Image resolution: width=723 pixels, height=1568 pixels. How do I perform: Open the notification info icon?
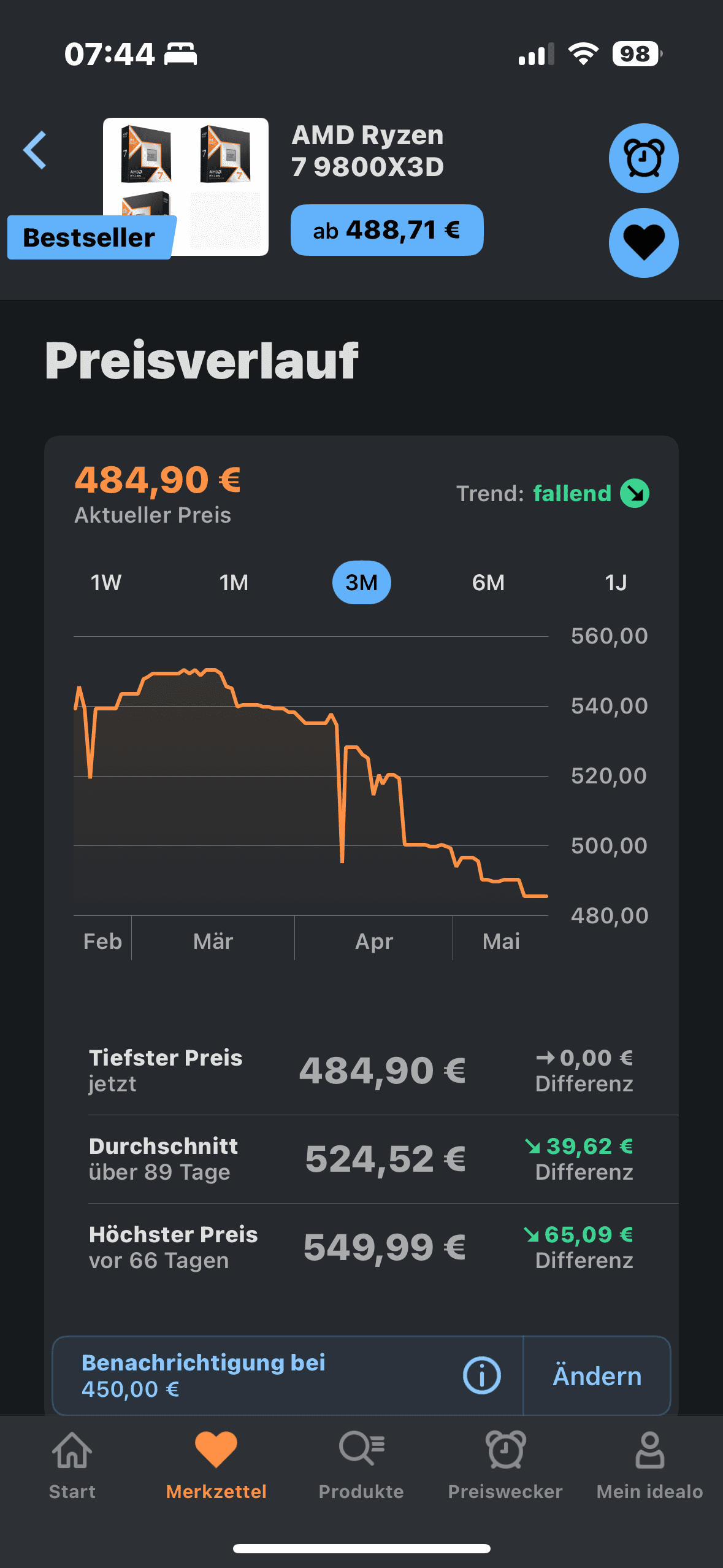click(x=481, y=1375)
